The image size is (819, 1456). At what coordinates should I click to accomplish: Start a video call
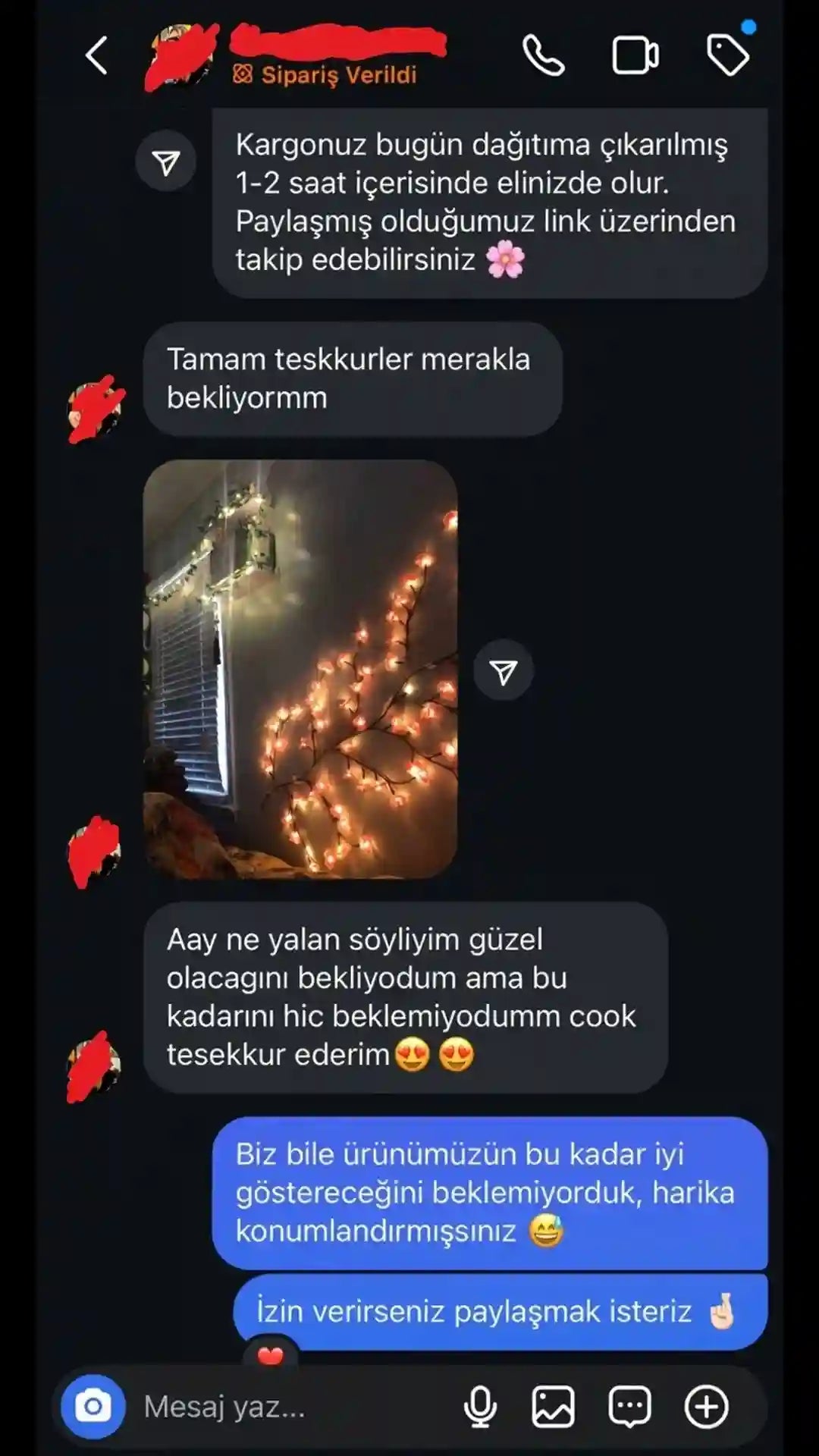[635, 55]
